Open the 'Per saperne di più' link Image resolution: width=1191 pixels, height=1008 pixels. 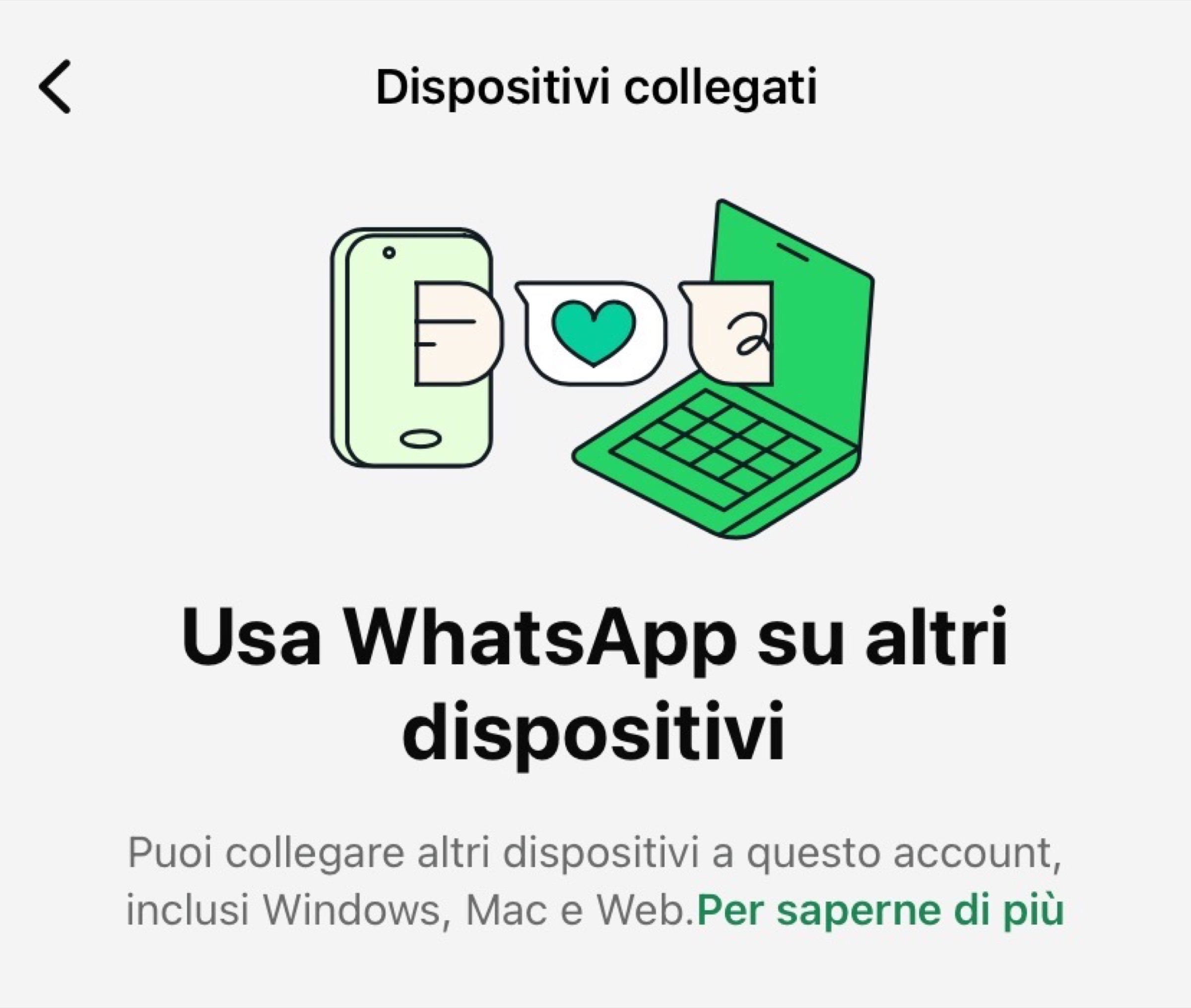pyautogui.click(x=880, y=910)
